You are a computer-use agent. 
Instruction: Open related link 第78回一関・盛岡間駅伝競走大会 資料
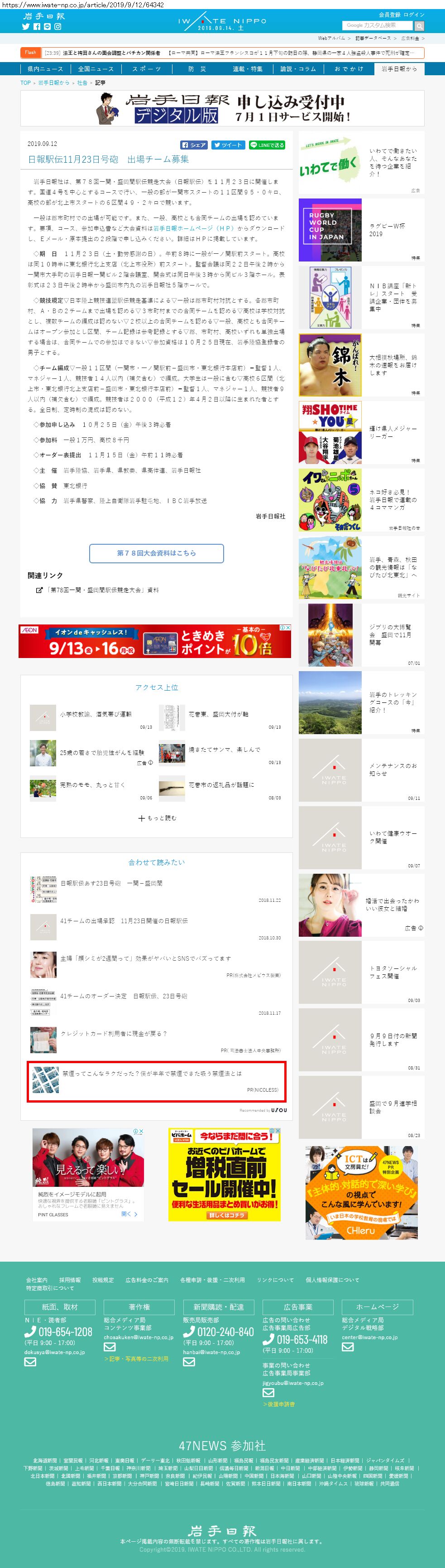click(102, 590)
